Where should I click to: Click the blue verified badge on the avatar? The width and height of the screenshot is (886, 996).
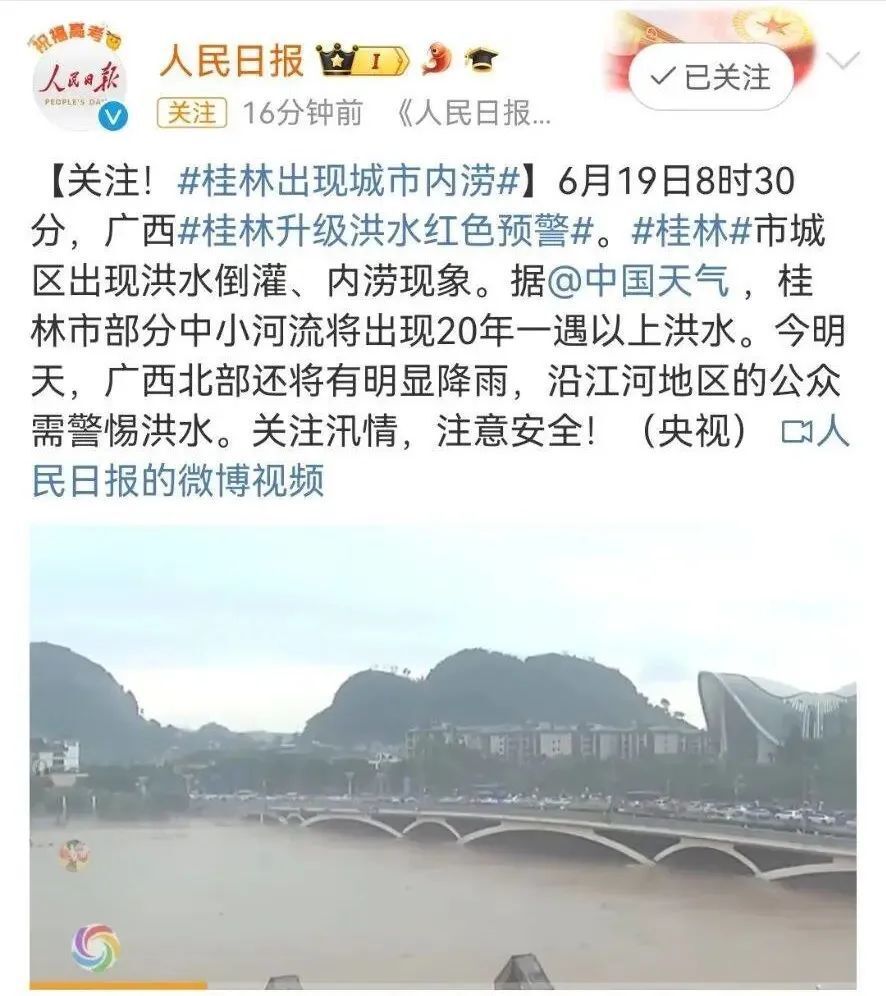115,114
